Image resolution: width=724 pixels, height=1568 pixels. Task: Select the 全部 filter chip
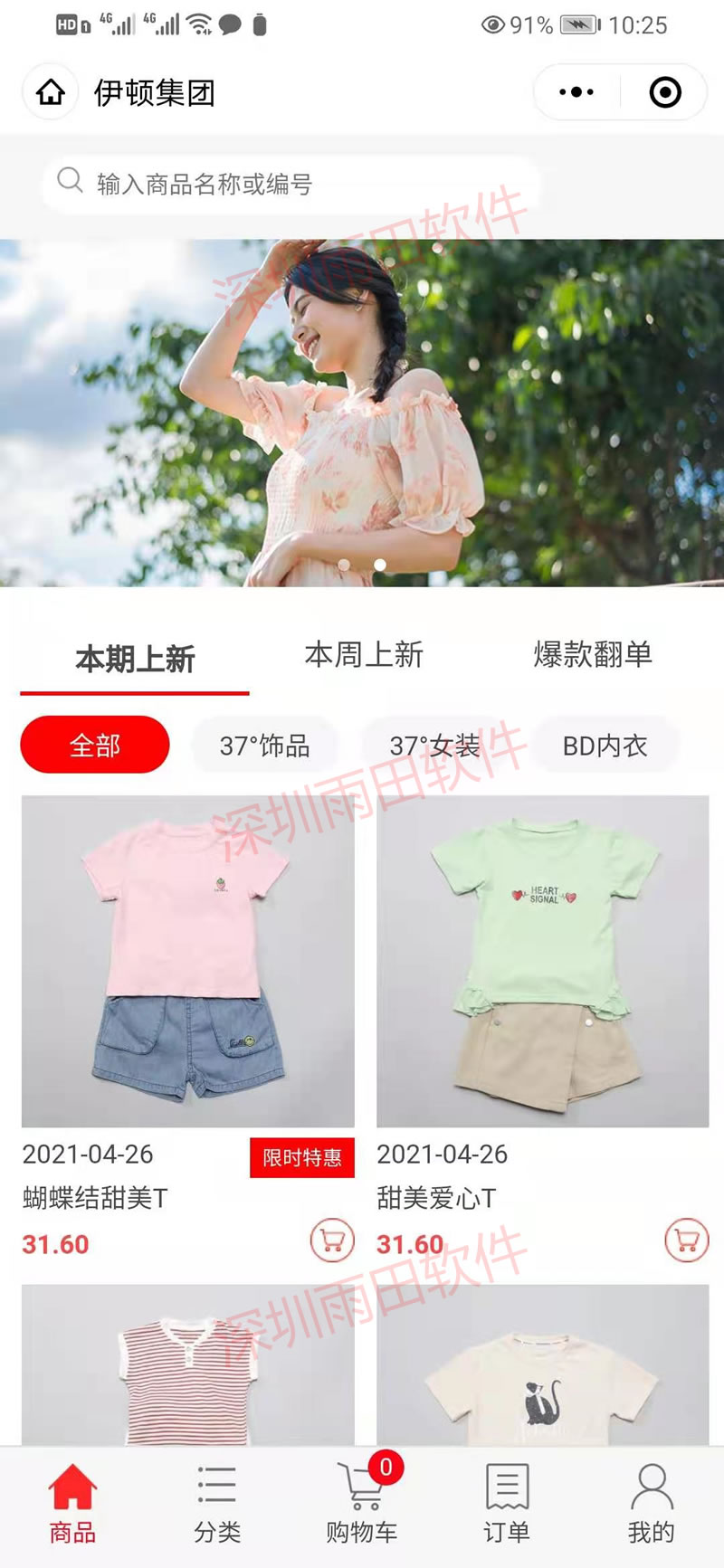coord(95,746)
